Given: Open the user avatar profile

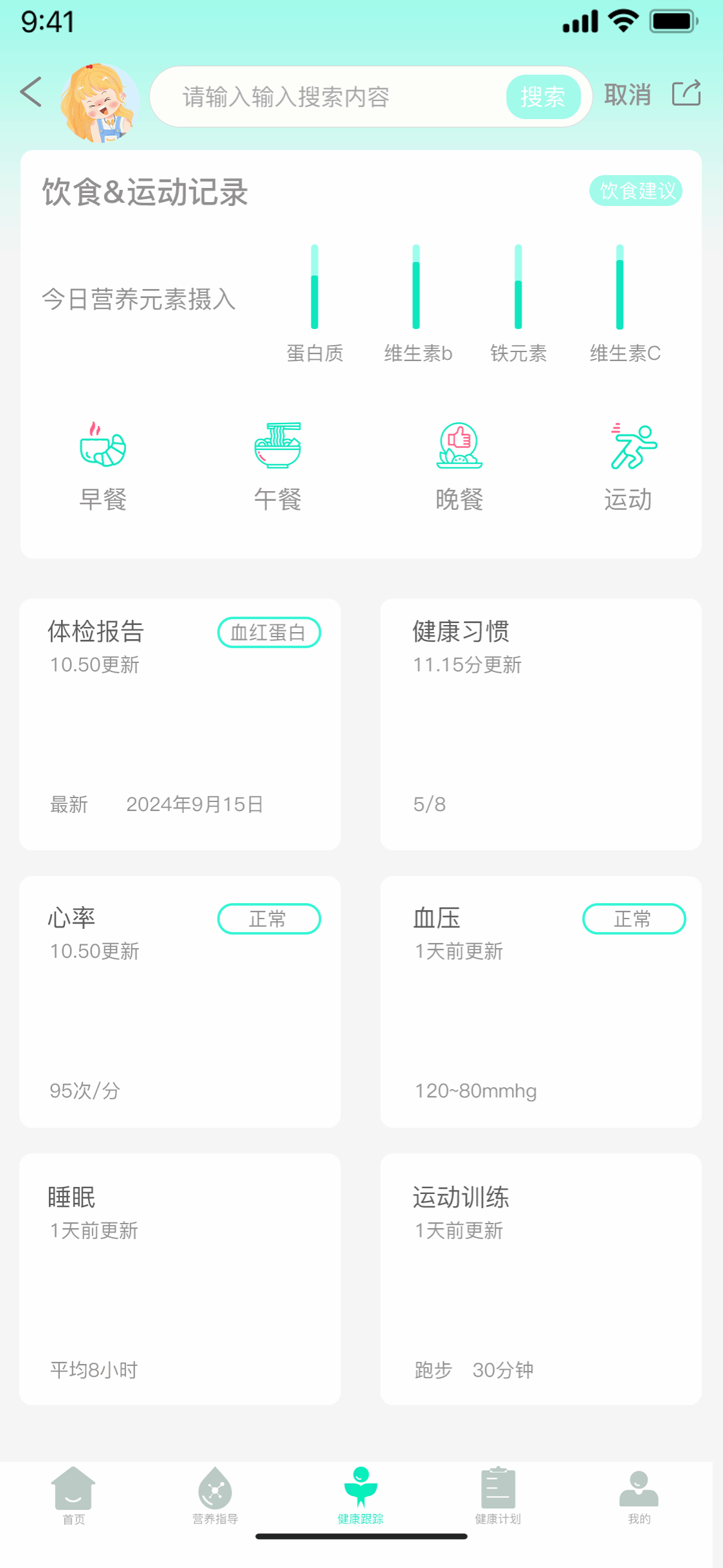Looking at the screenshot, I should (100, 102).
